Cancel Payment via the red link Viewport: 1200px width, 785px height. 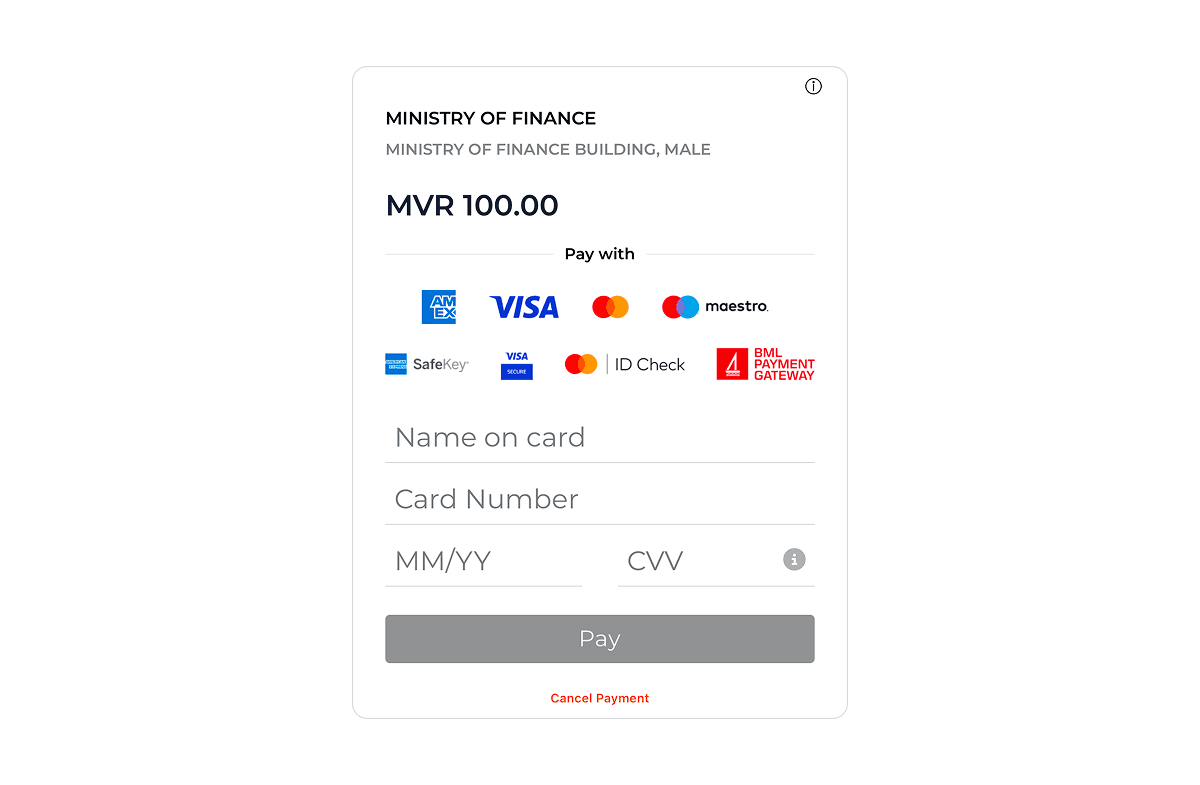coord(599,698)
